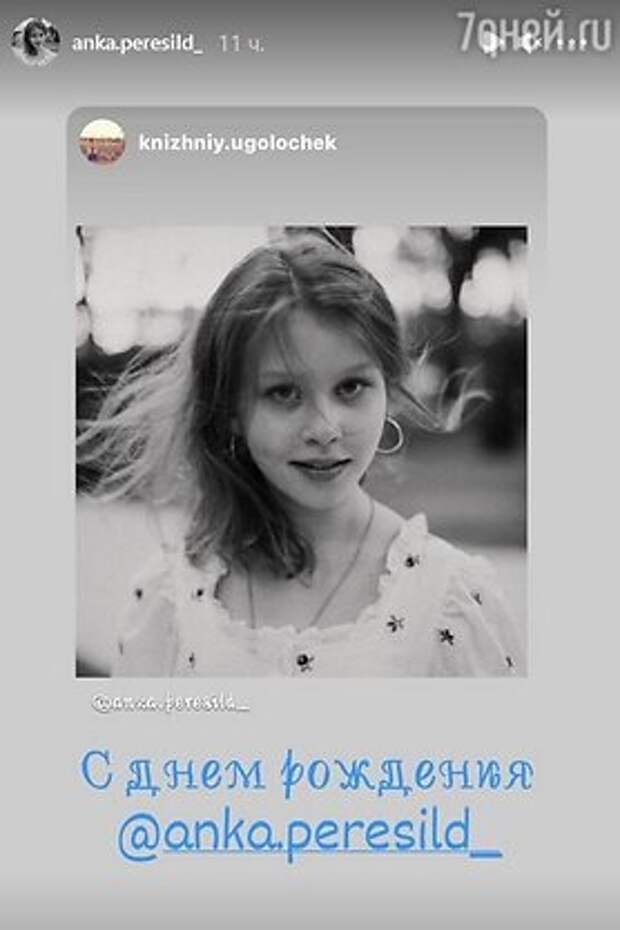Tap the story author's avatar picture
The height and width of the screenshot is (930, 620).
click(35, 43)
